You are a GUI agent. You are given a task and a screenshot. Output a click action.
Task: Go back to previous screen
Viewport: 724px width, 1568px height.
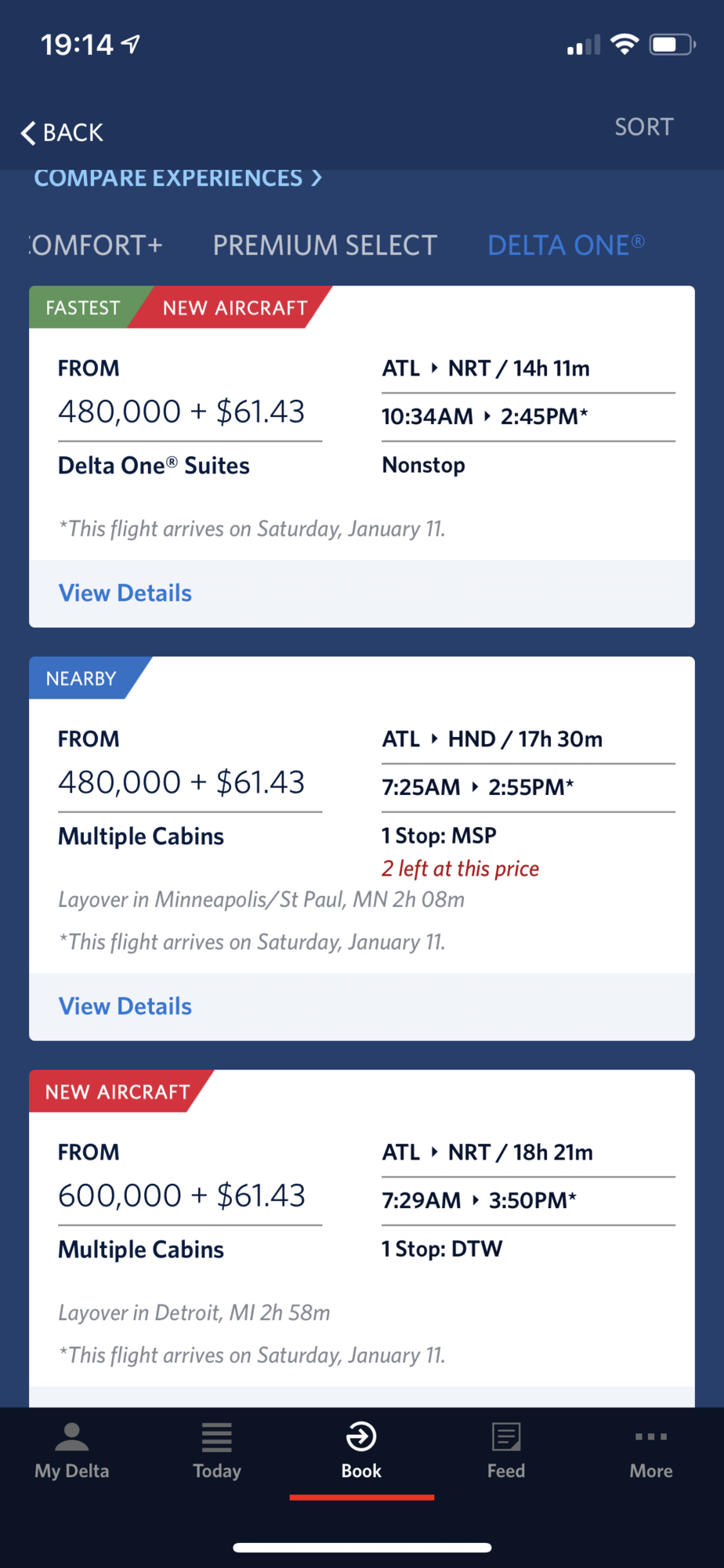pyautogui.click(x=63, y=132)
